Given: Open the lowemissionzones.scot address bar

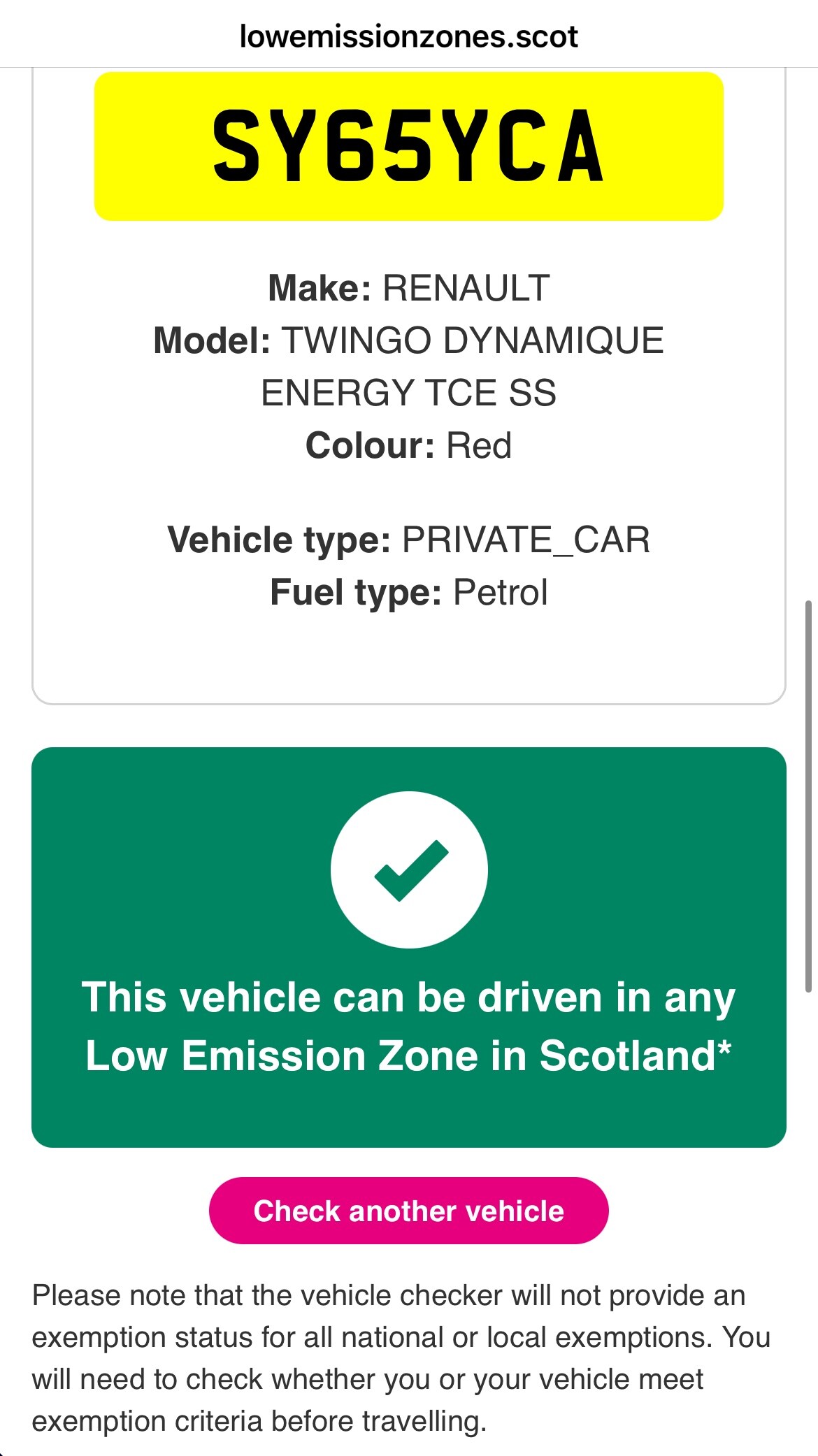Looking at the screenshot, I should tap(408, 38).
